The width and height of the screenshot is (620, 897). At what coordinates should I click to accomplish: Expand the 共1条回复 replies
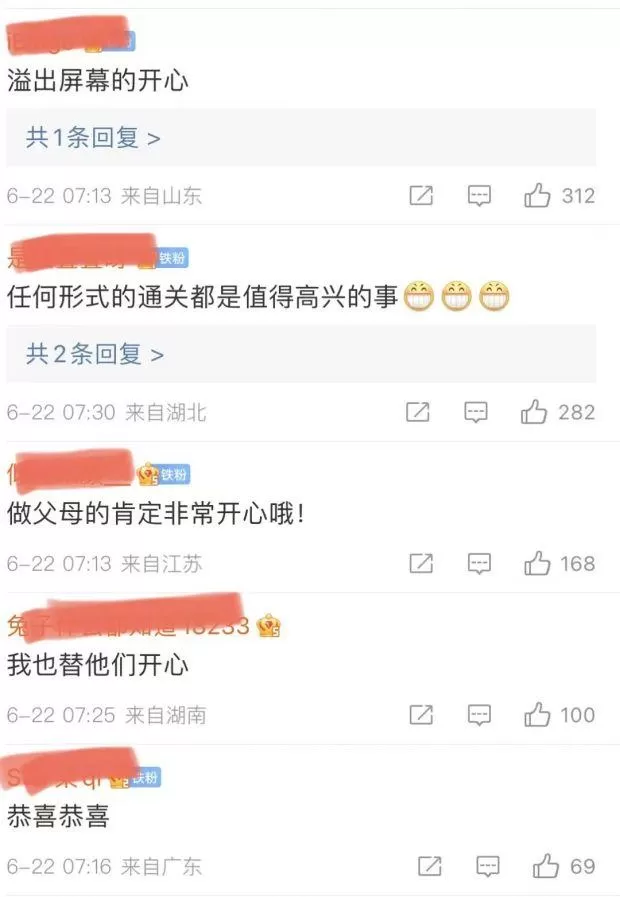(x=93, y=138)
